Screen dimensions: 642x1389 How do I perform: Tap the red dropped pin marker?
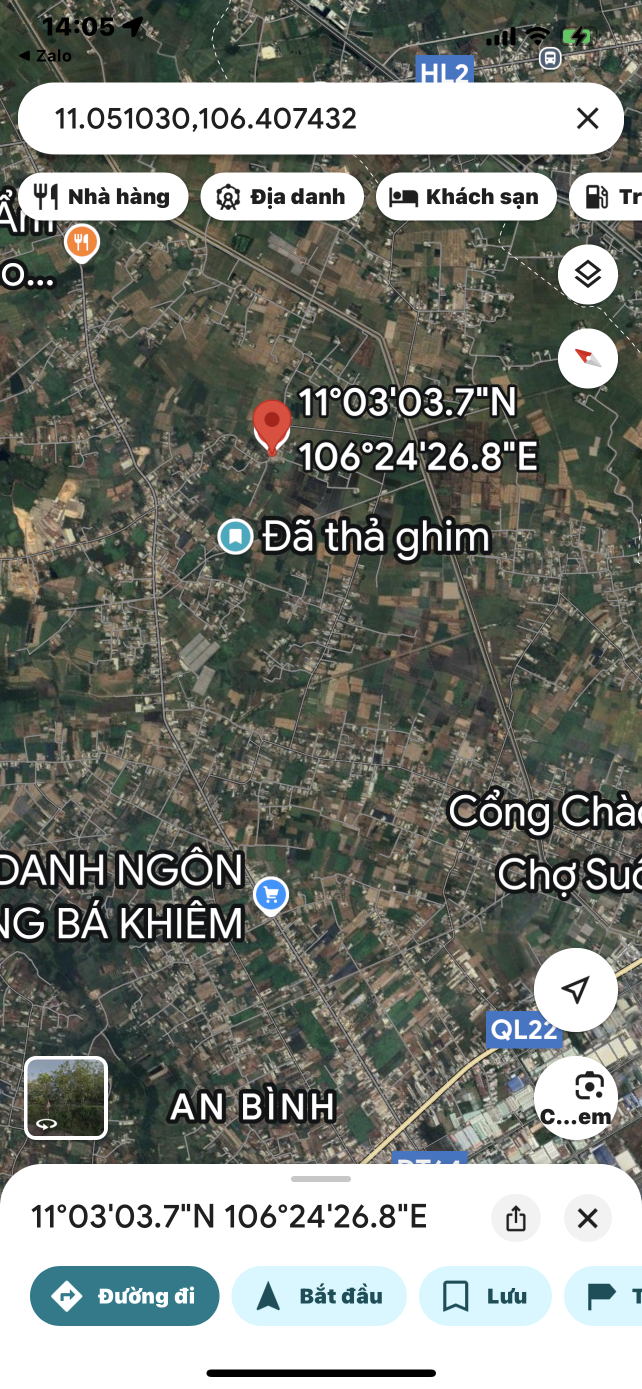click(x=271, y=427)
